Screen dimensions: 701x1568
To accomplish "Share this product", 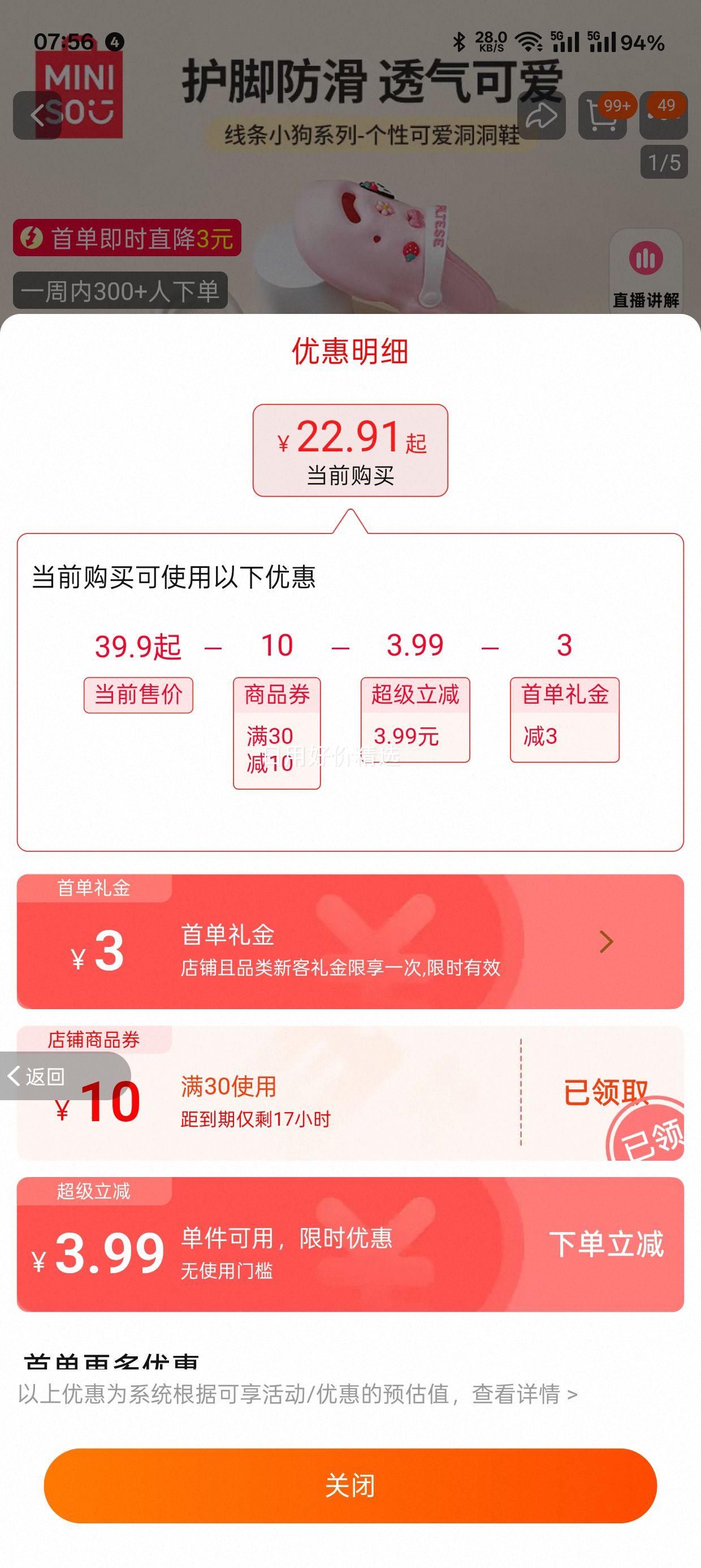I will point(541,115).
